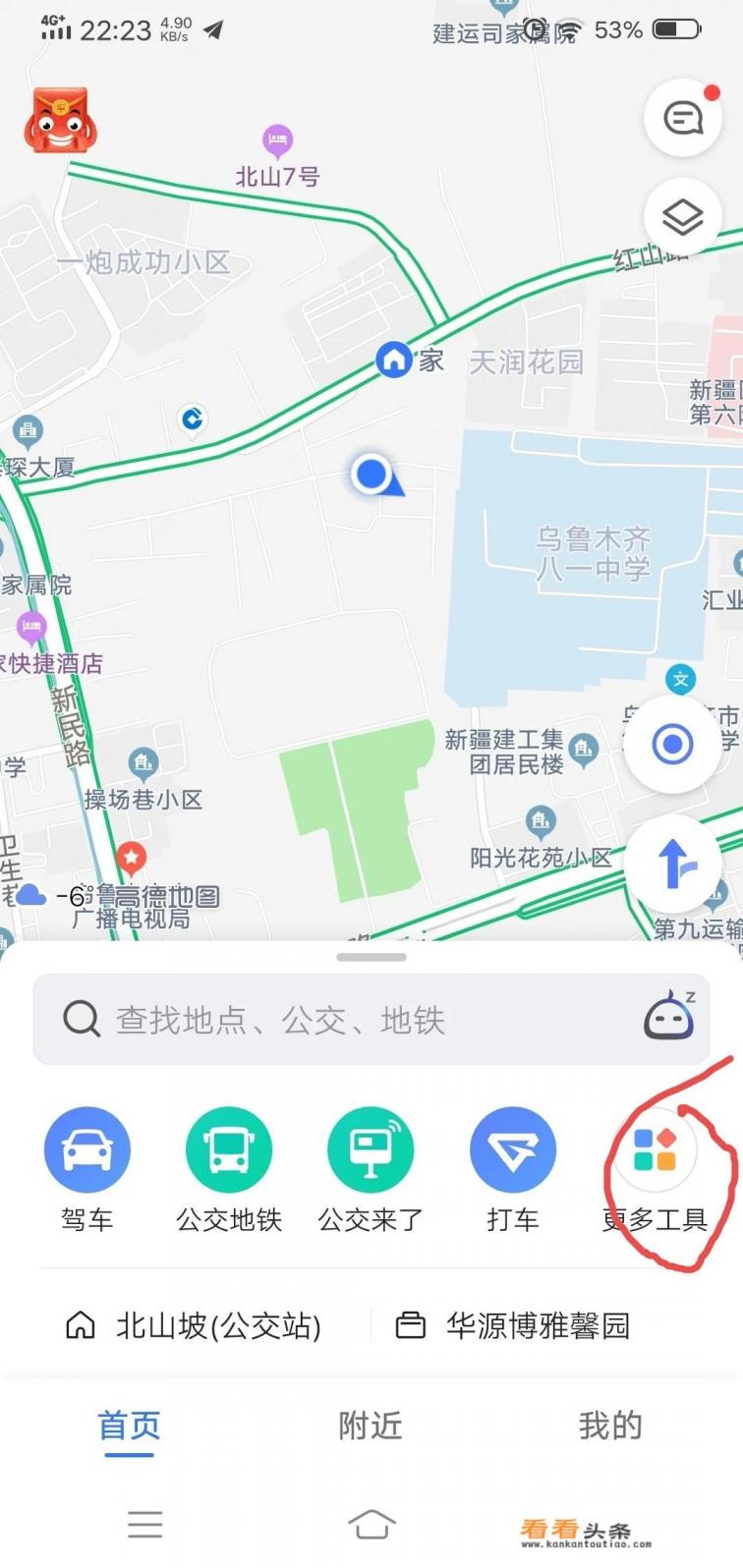Open the map layers selector
Screen dimensions: 743x1568
tap(682, 217)
